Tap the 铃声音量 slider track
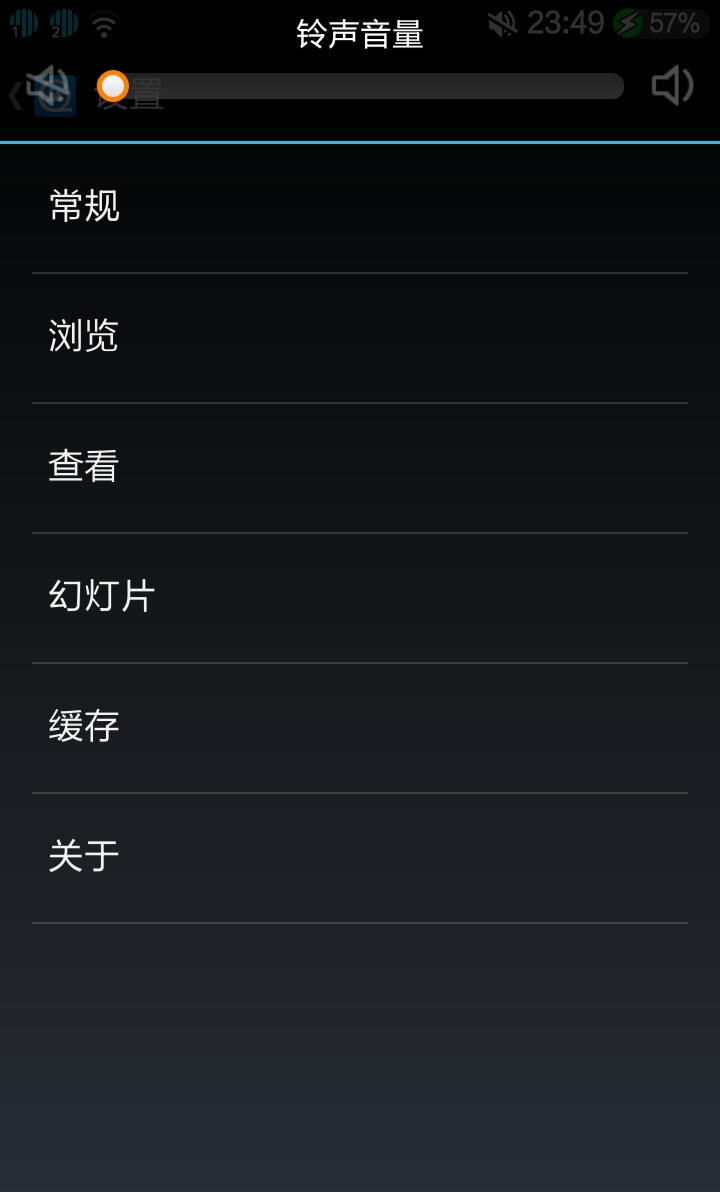The width and height of the screenshot is (720, 1192). [370, 87]
